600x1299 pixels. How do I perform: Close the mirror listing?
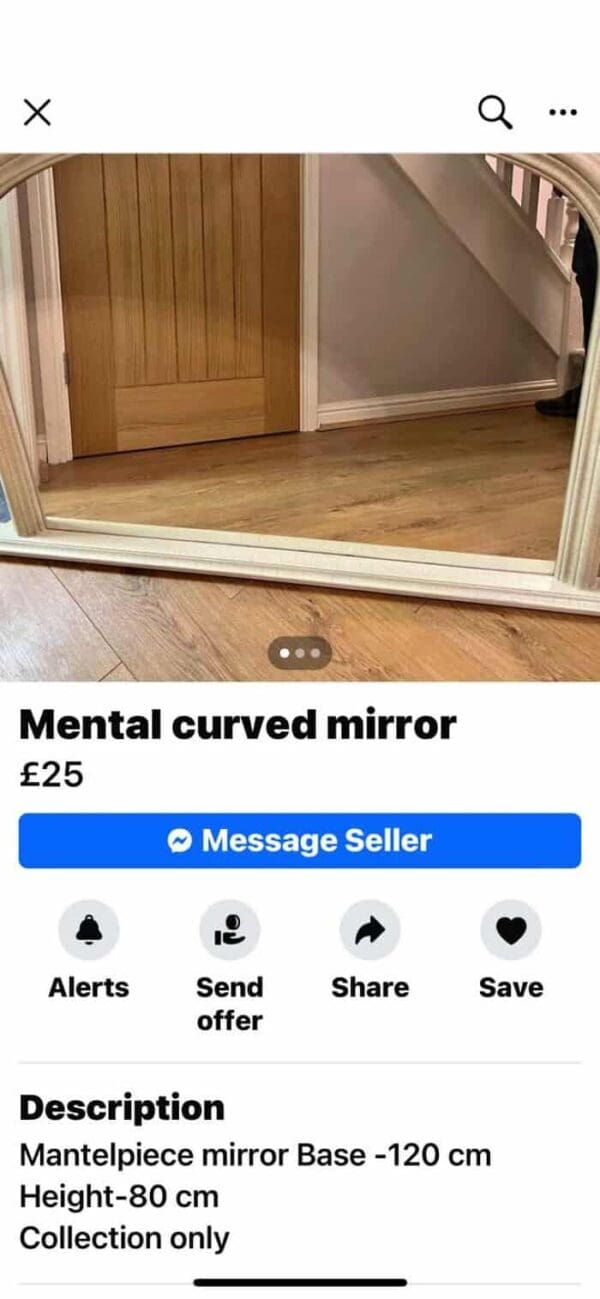tap(37, 113)
